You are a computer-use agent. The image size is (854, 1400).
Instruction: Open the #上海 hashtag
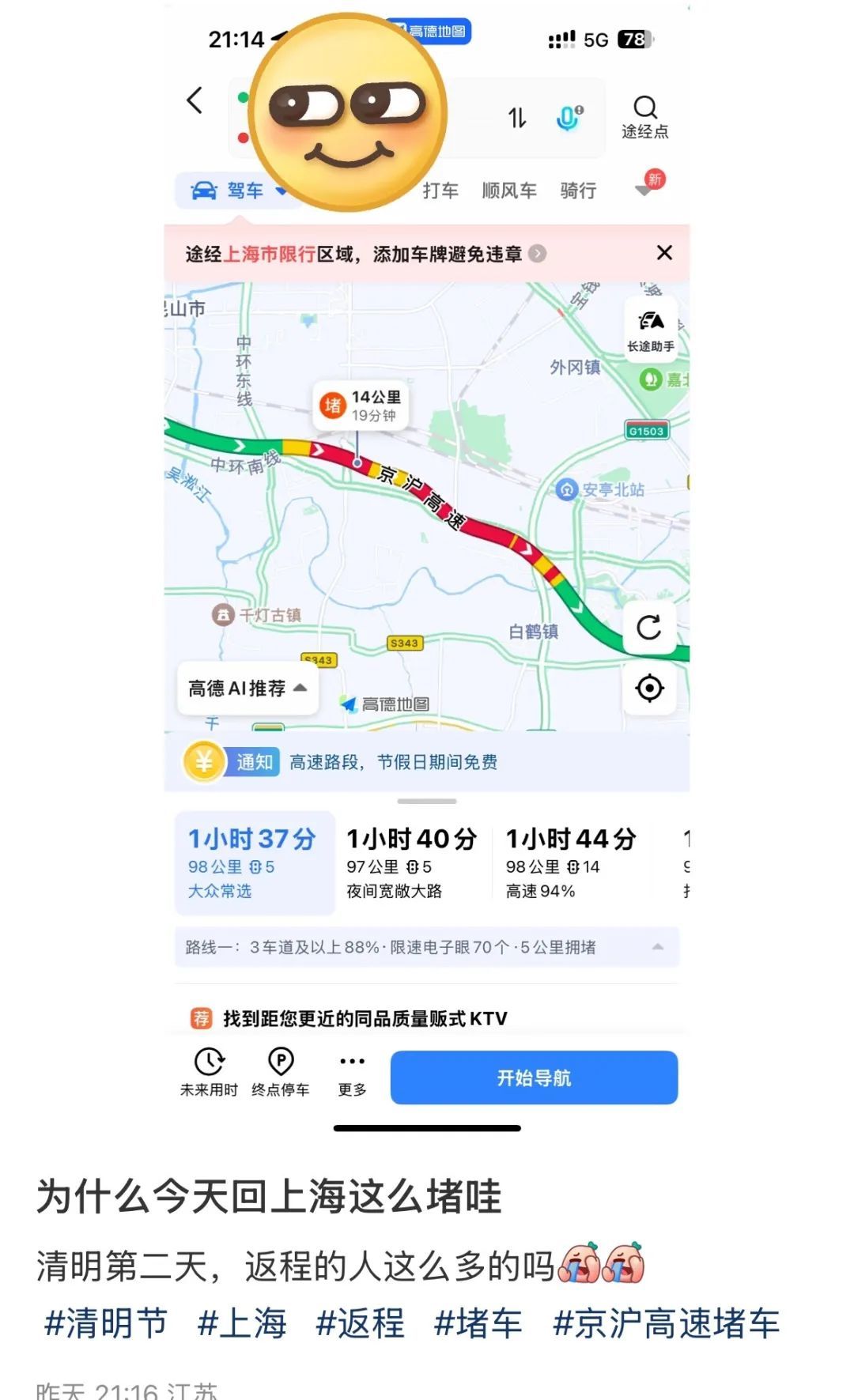(241, 1323)
